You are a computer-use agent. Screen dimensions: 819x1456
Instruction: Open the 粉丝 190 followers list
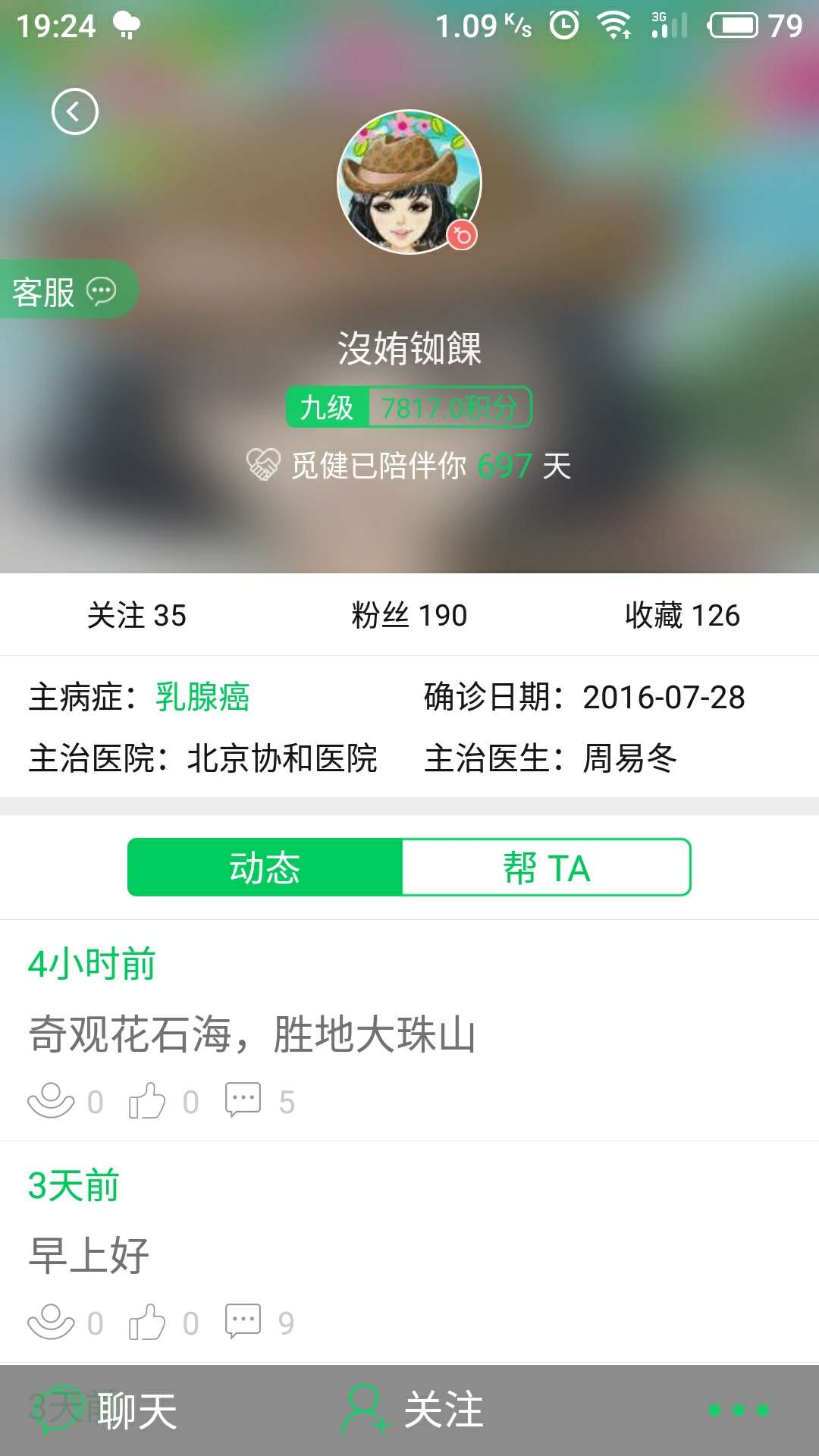pyautogui.click(x=409, y=616)
